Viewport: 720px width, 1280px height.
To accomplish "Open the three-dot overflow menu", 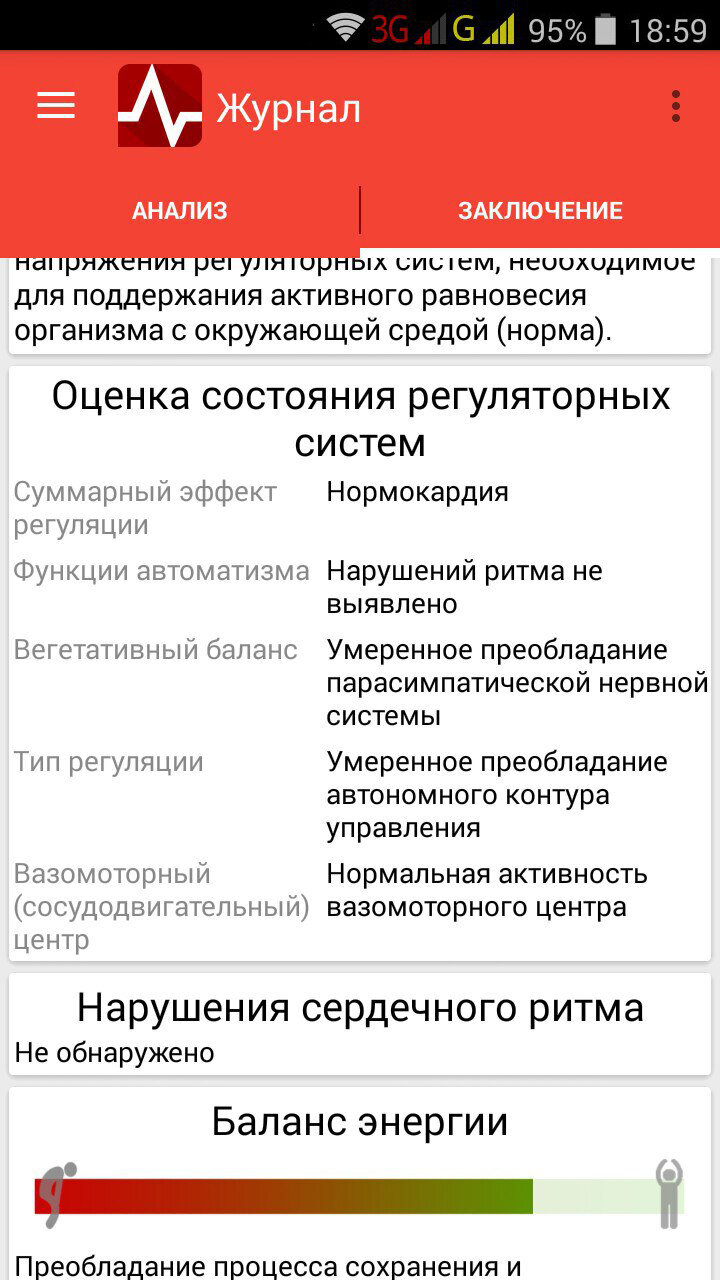I will 676,106.
